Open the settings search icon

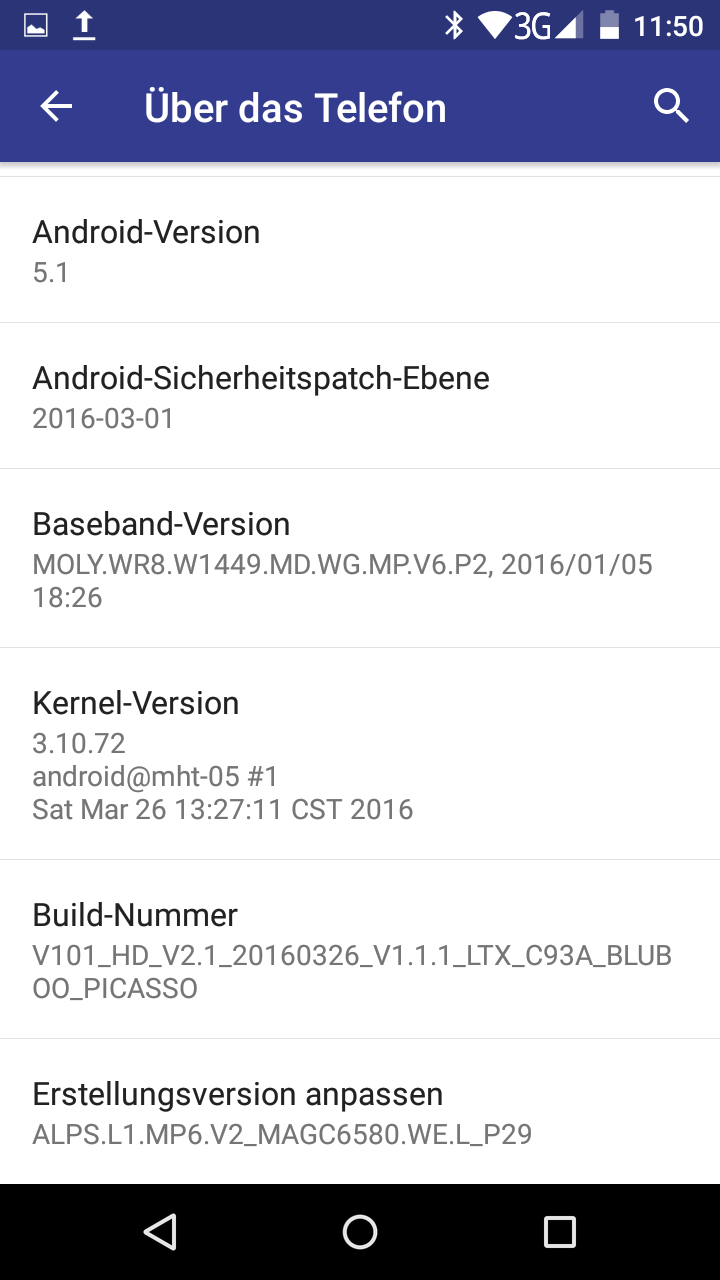tap(671, 106)
